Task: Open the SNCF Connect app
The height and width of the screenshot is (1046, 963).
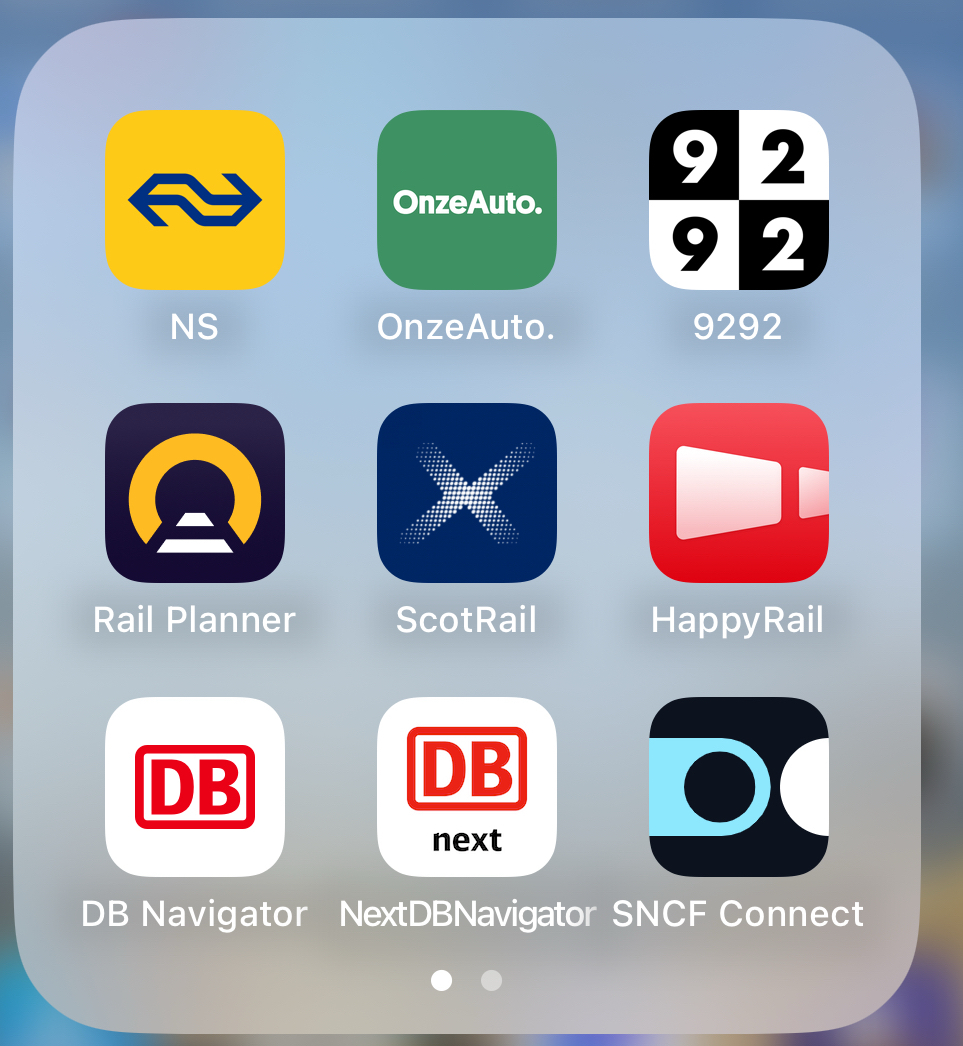Action: [739, 787]
